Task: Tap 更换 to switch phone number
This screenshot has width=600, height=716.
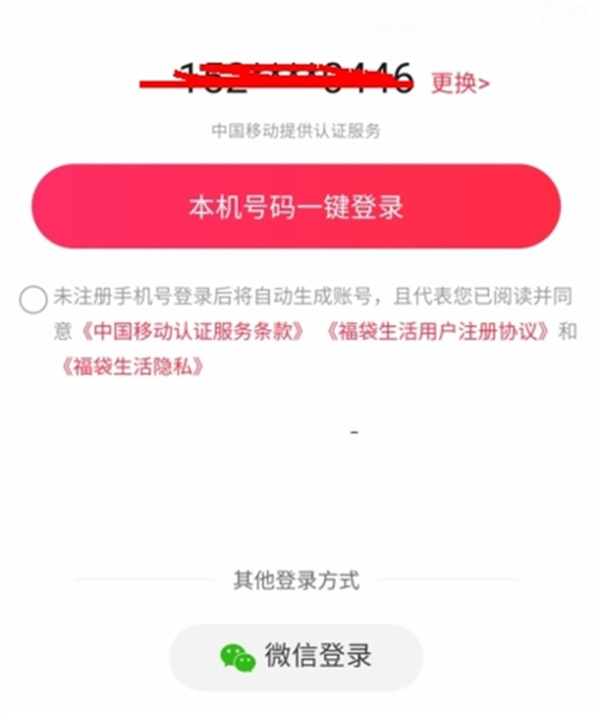Action: pos(460,82)
